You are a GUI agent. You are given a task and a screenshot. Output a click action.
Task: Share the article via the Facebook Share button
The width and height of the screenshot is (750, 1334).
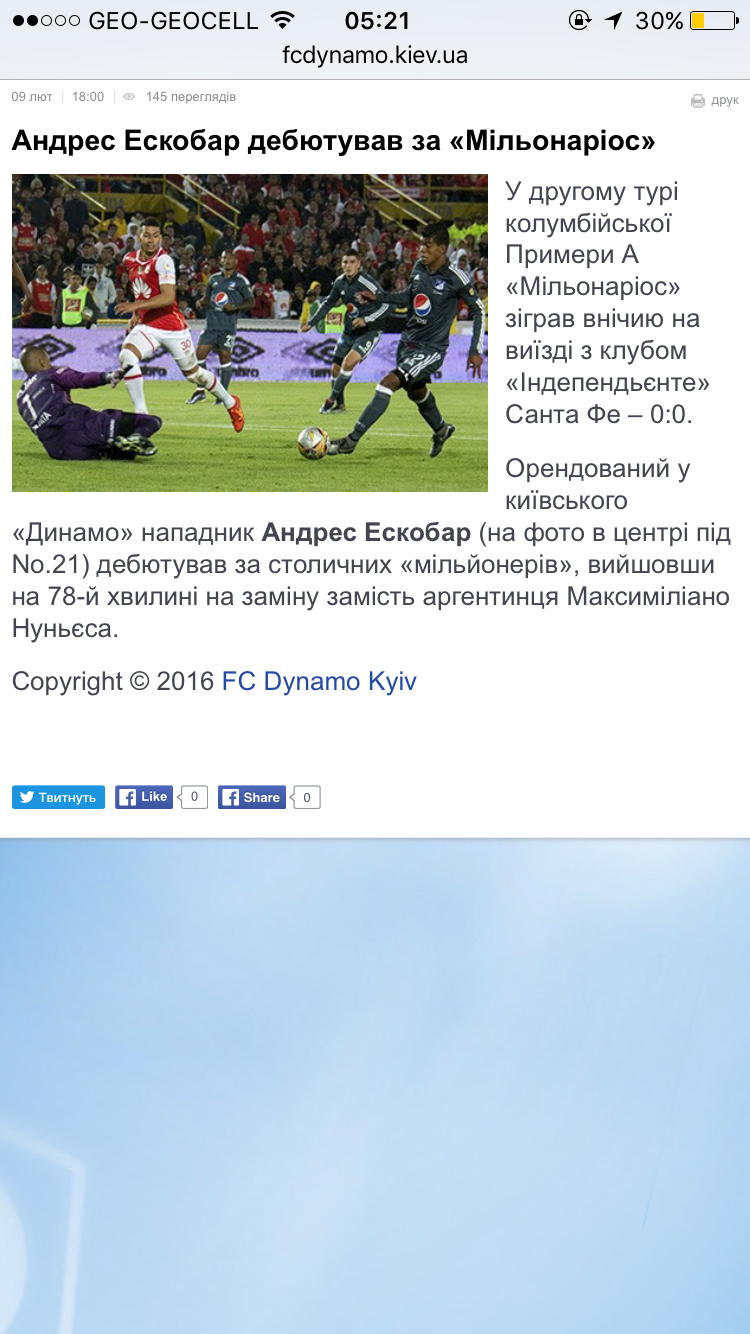pos(252,797)
